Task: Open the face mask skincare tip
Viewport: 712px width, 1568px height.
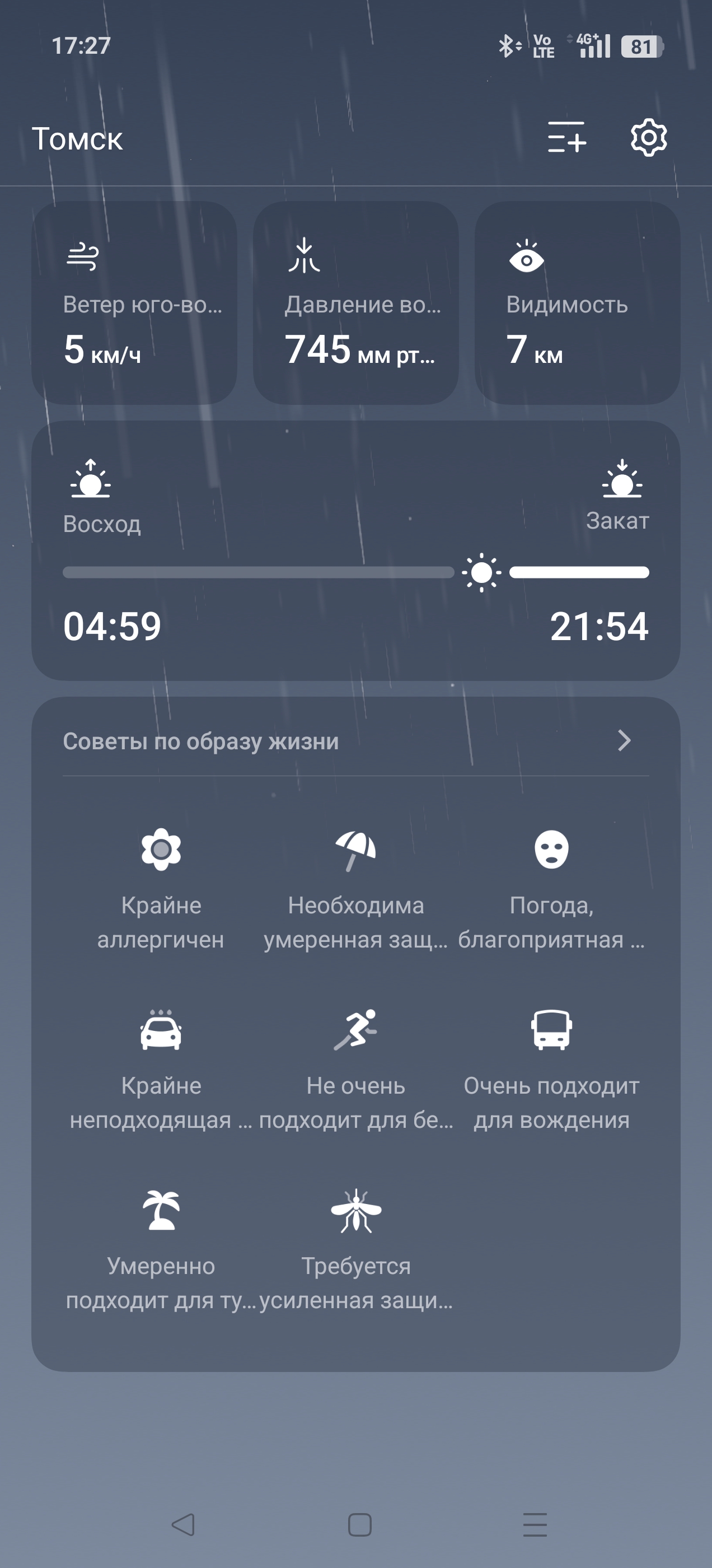Action: pyautogui.click(x=551, y=889)
